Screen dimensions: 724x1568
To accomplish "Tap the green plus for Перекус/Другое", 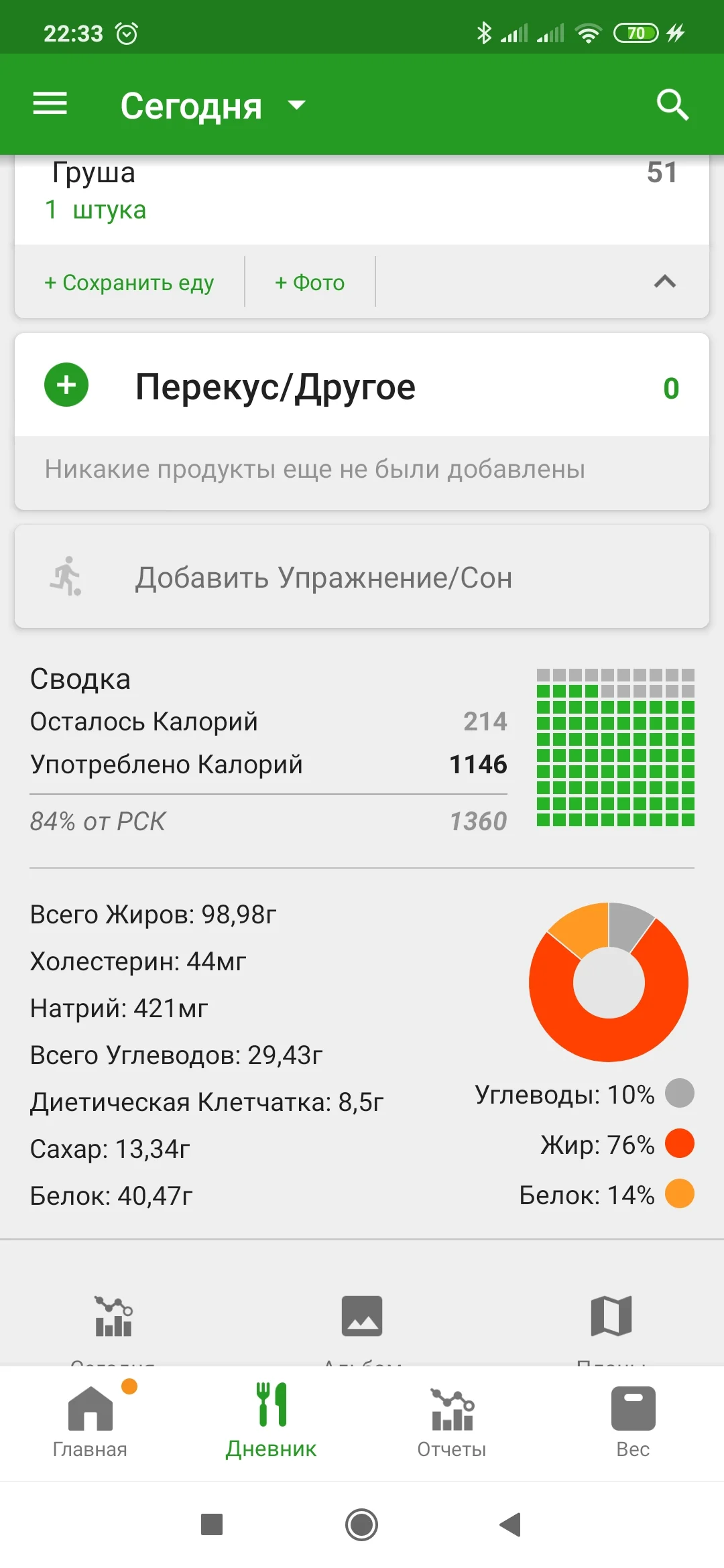I will tap(66, 385).
